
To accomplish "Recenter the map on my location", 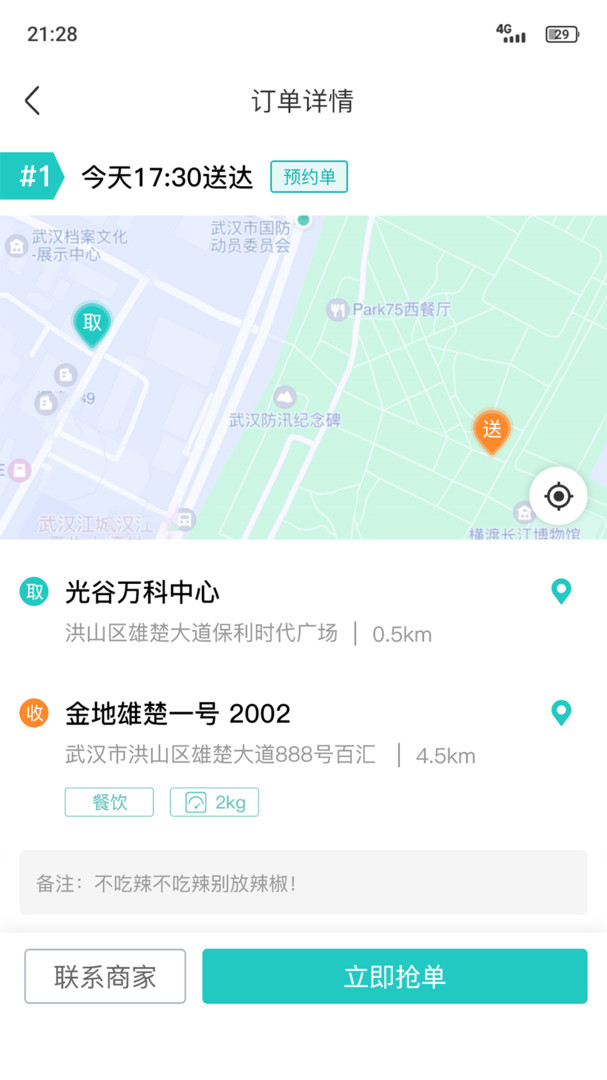I will pyautogui.click(x=558, y=495).
